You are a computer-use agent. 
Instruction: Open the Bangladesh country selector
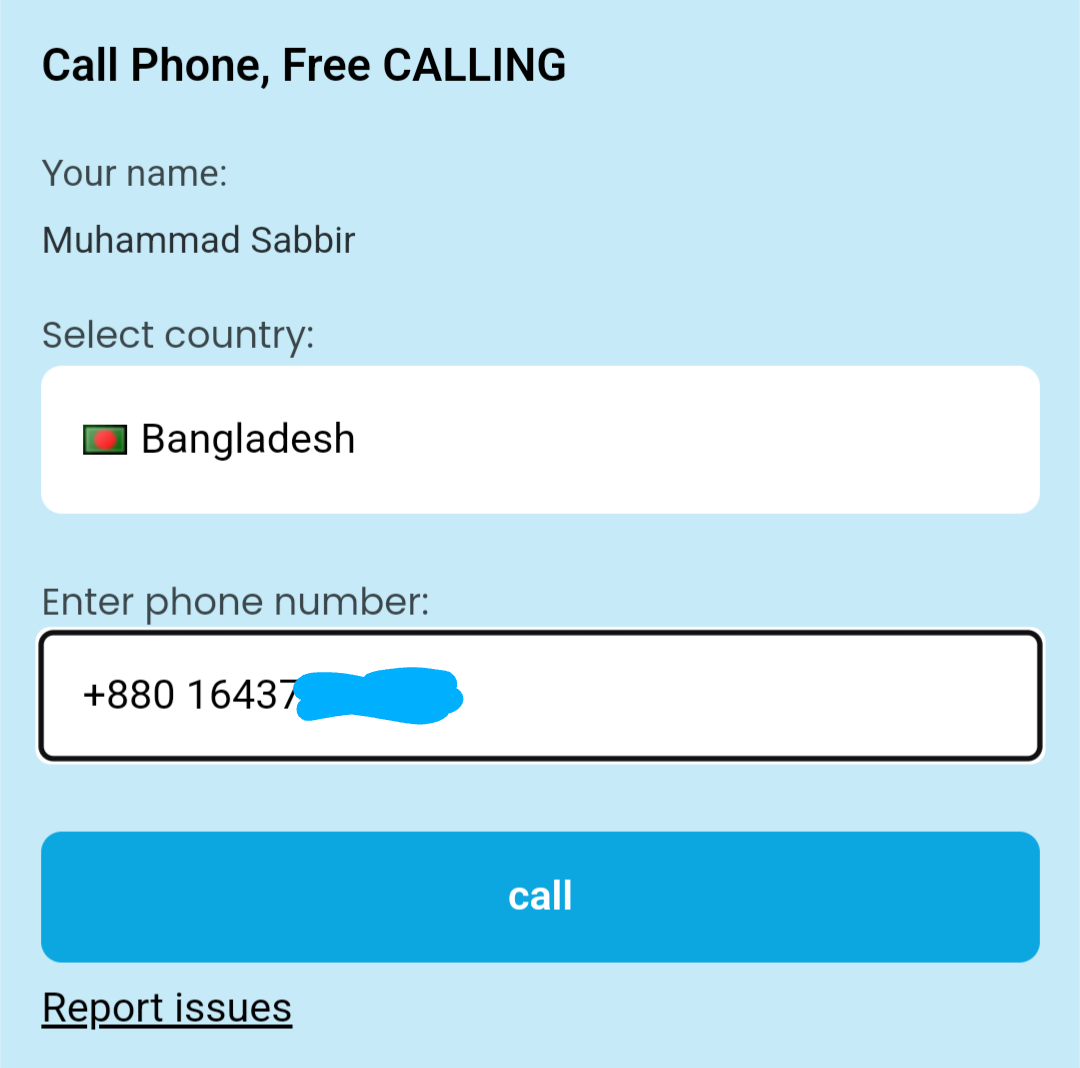coord(540,439)
